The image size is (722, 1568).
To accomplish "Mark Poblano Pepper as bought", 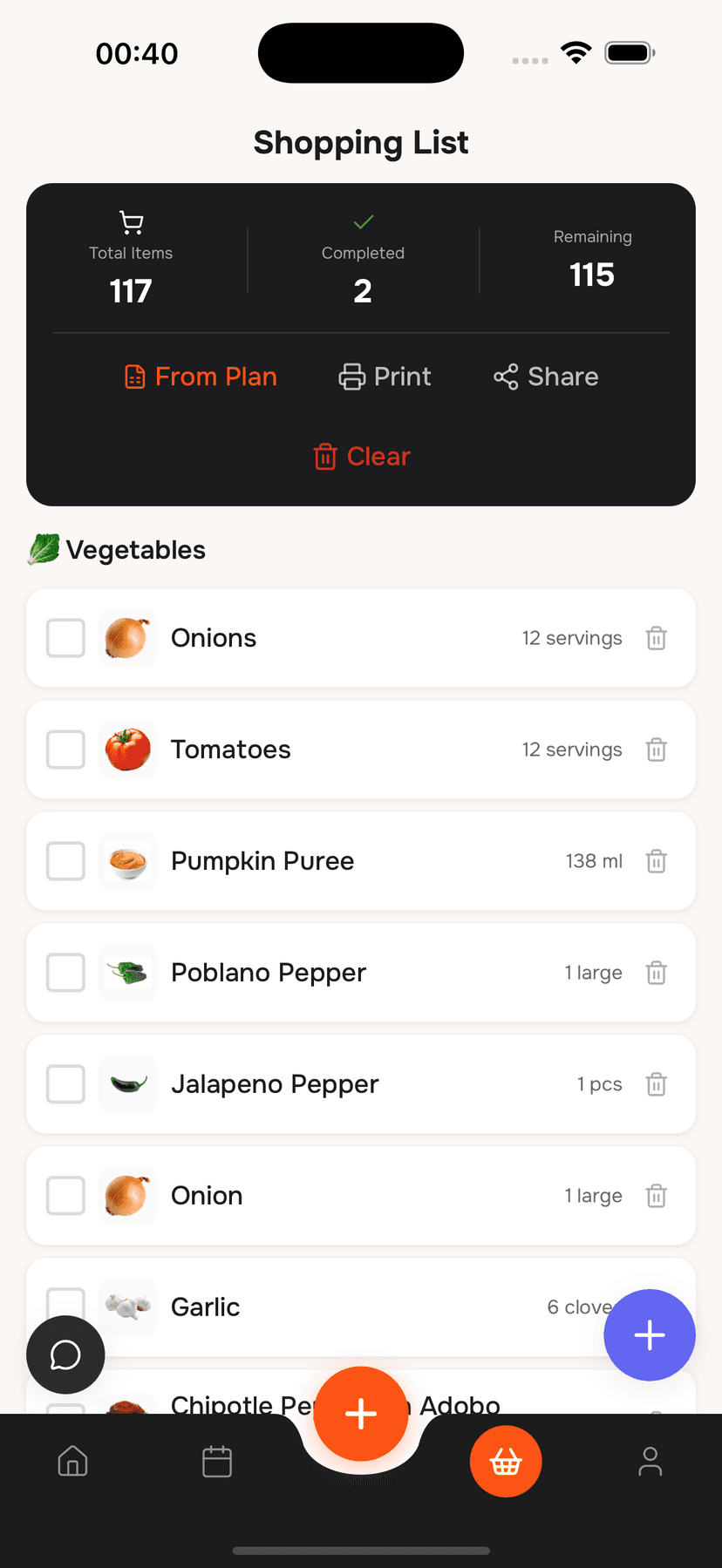I will point(65,973).
